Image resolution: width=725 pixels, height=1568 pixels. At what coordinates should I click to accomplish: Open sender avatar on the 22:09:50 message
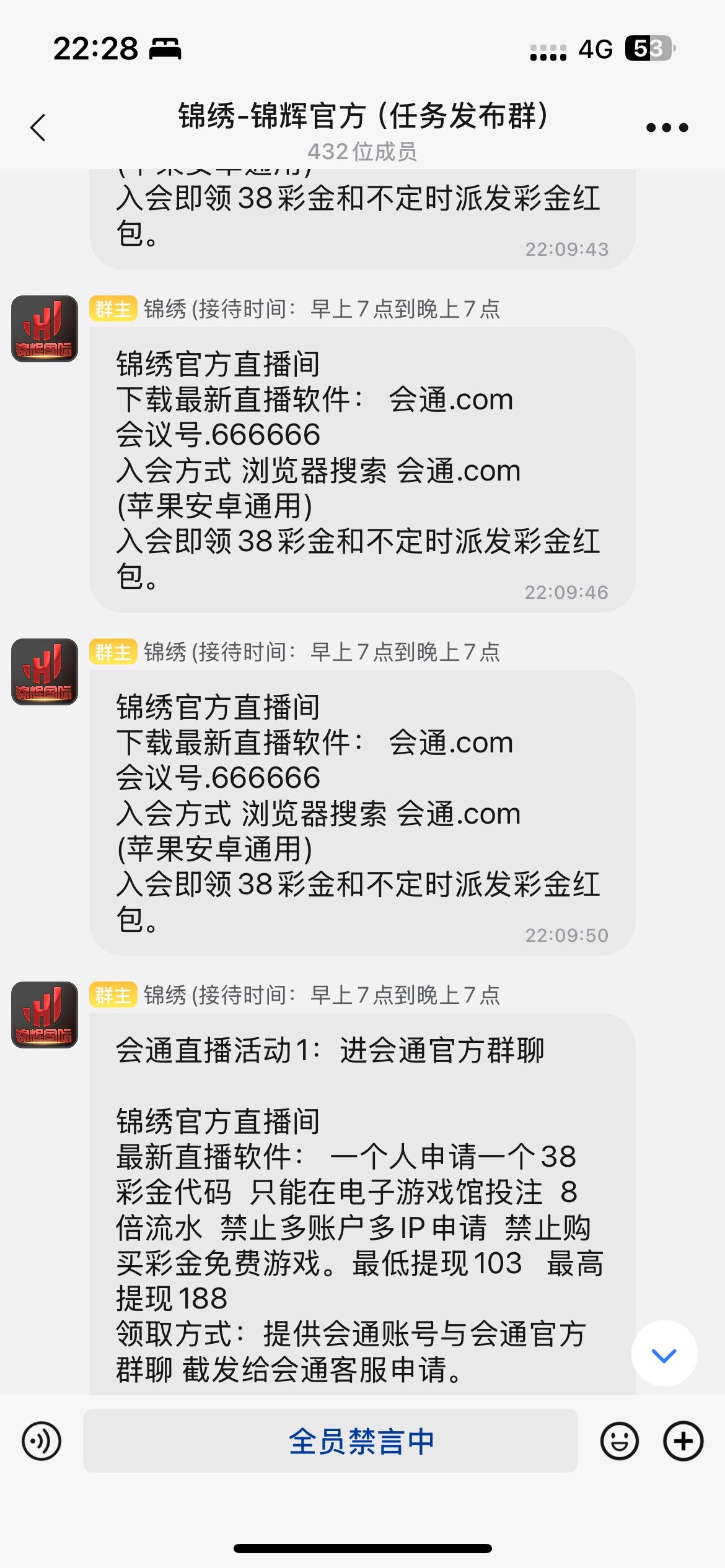click(x=45, y=672)
